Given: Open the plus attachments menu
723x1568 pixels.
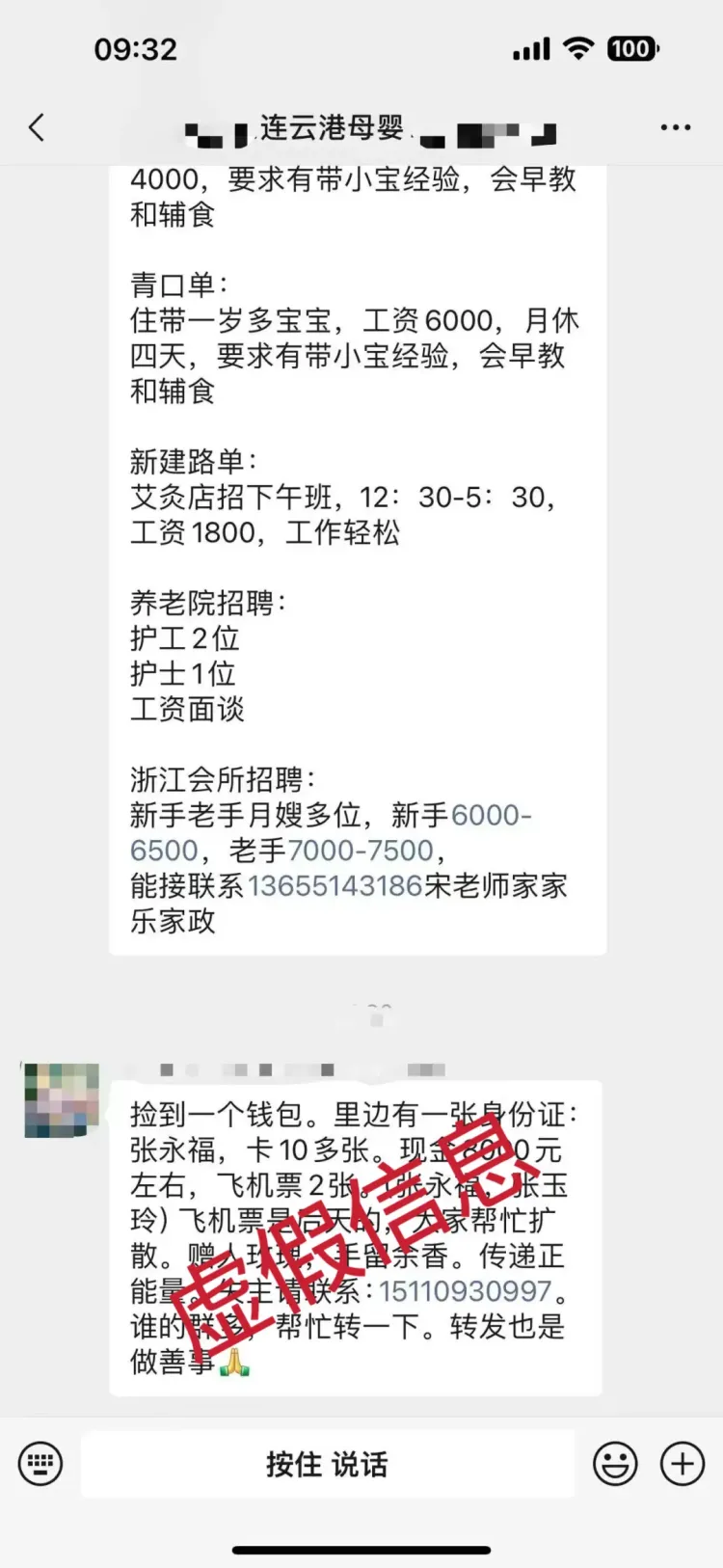Looking at the screenshot, I should tap(683, 1464).
